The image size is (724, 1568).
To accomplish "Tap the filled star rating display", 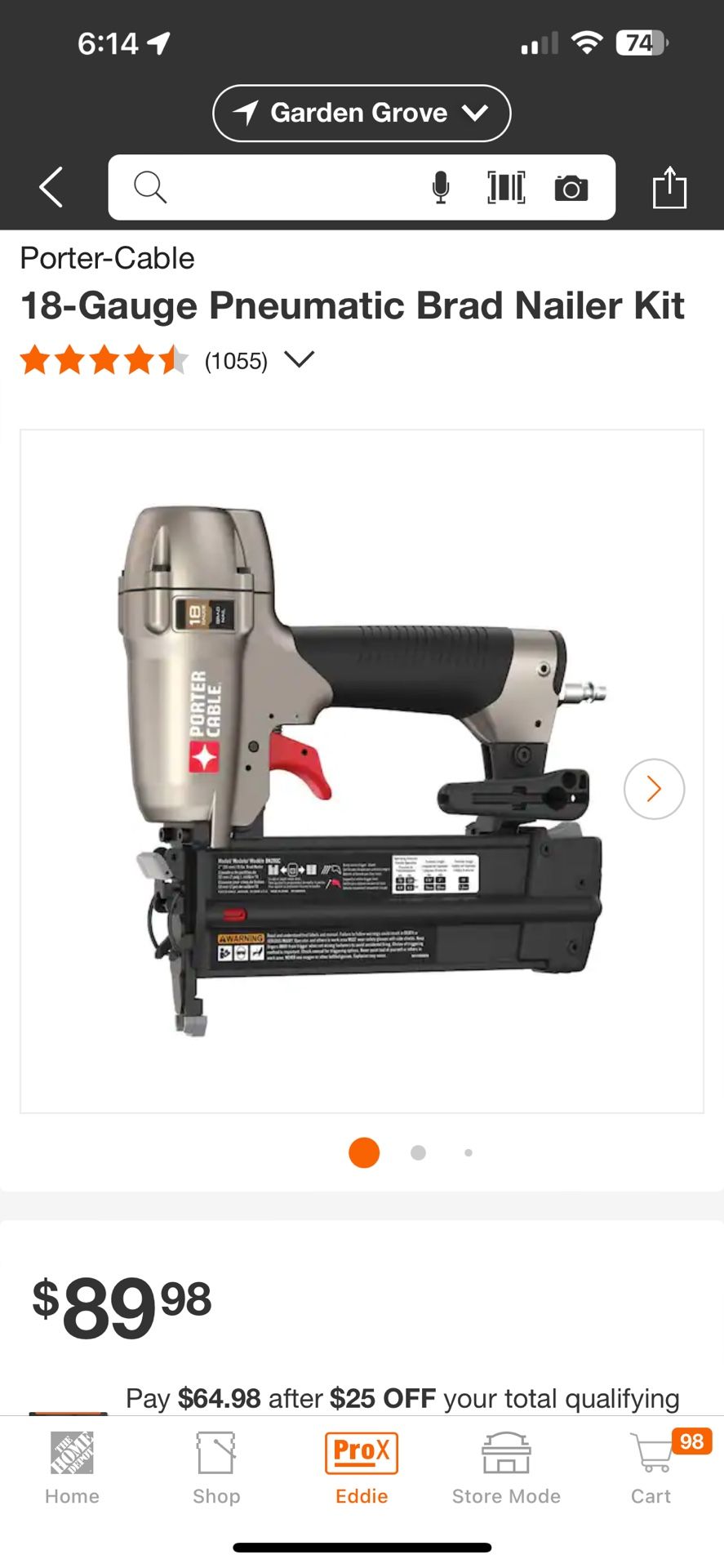I will [x=104, y=360].
